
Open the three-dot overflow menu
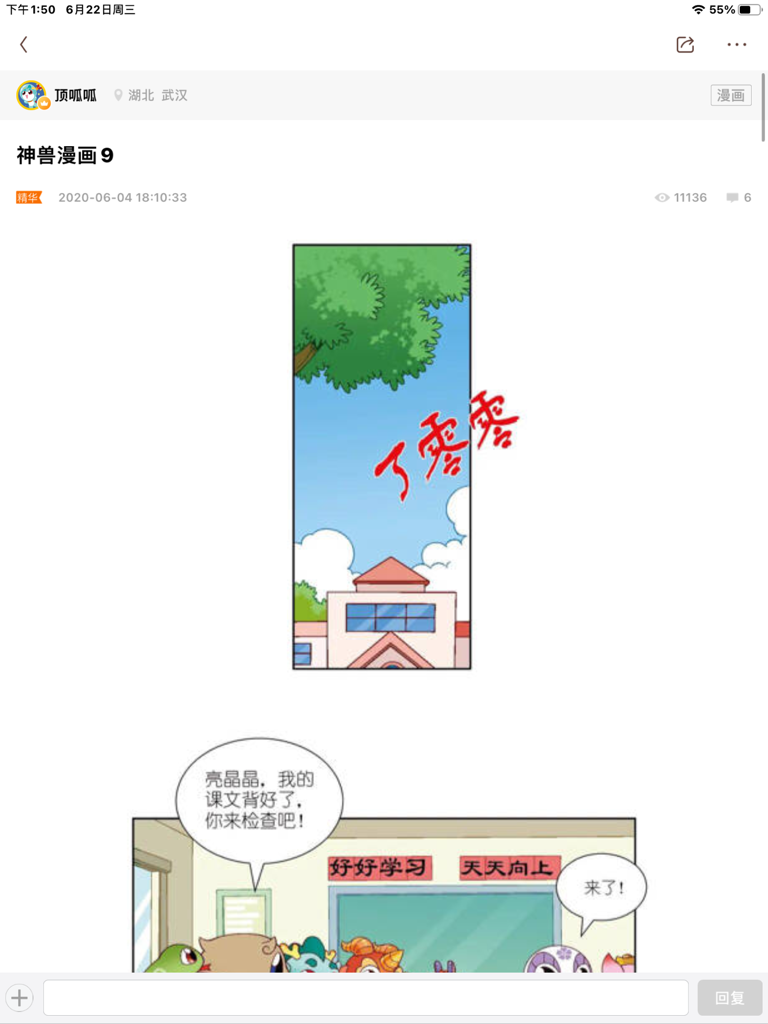click(x=737, y=44)
